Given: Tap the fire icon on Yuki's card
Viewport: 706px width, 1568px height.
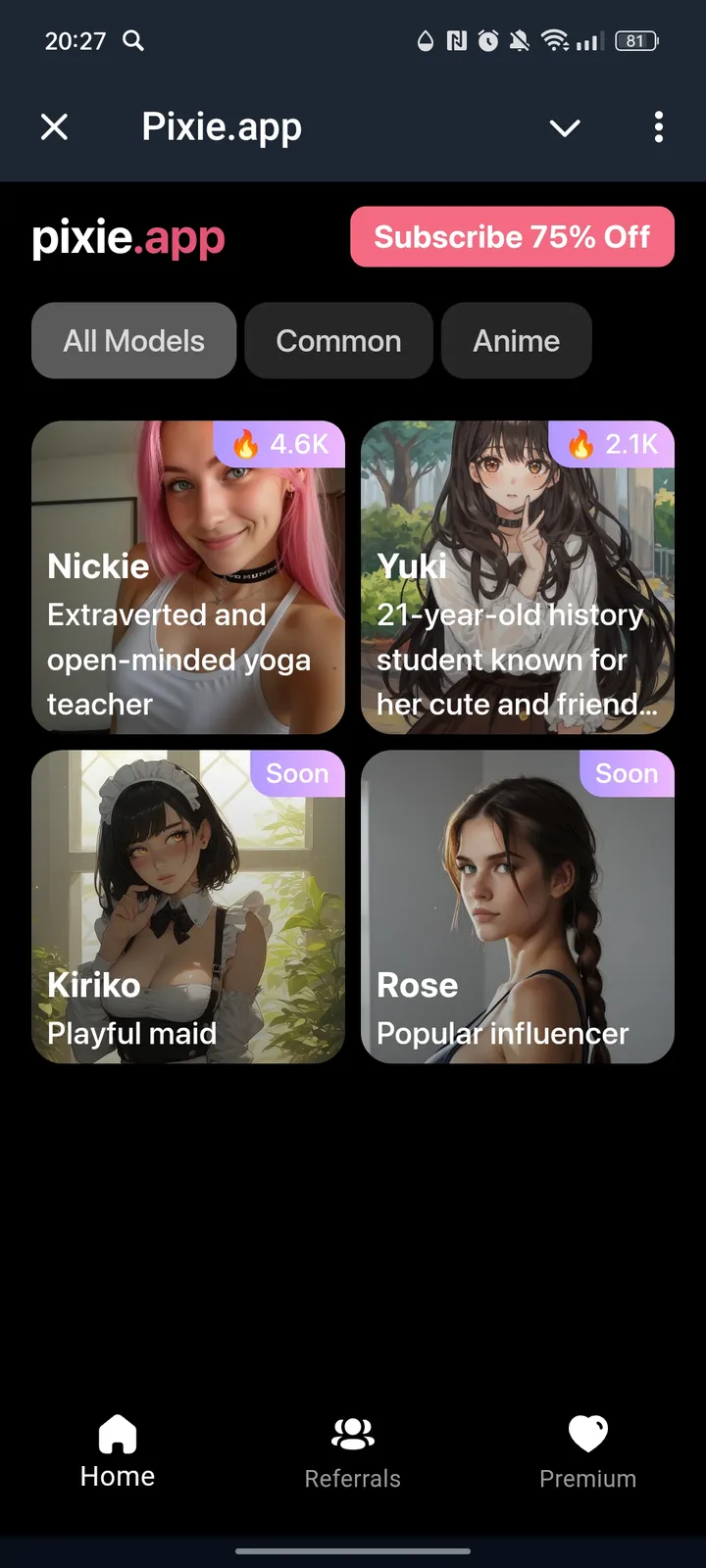Looking at the screenshot, I should tap(580, 444).
